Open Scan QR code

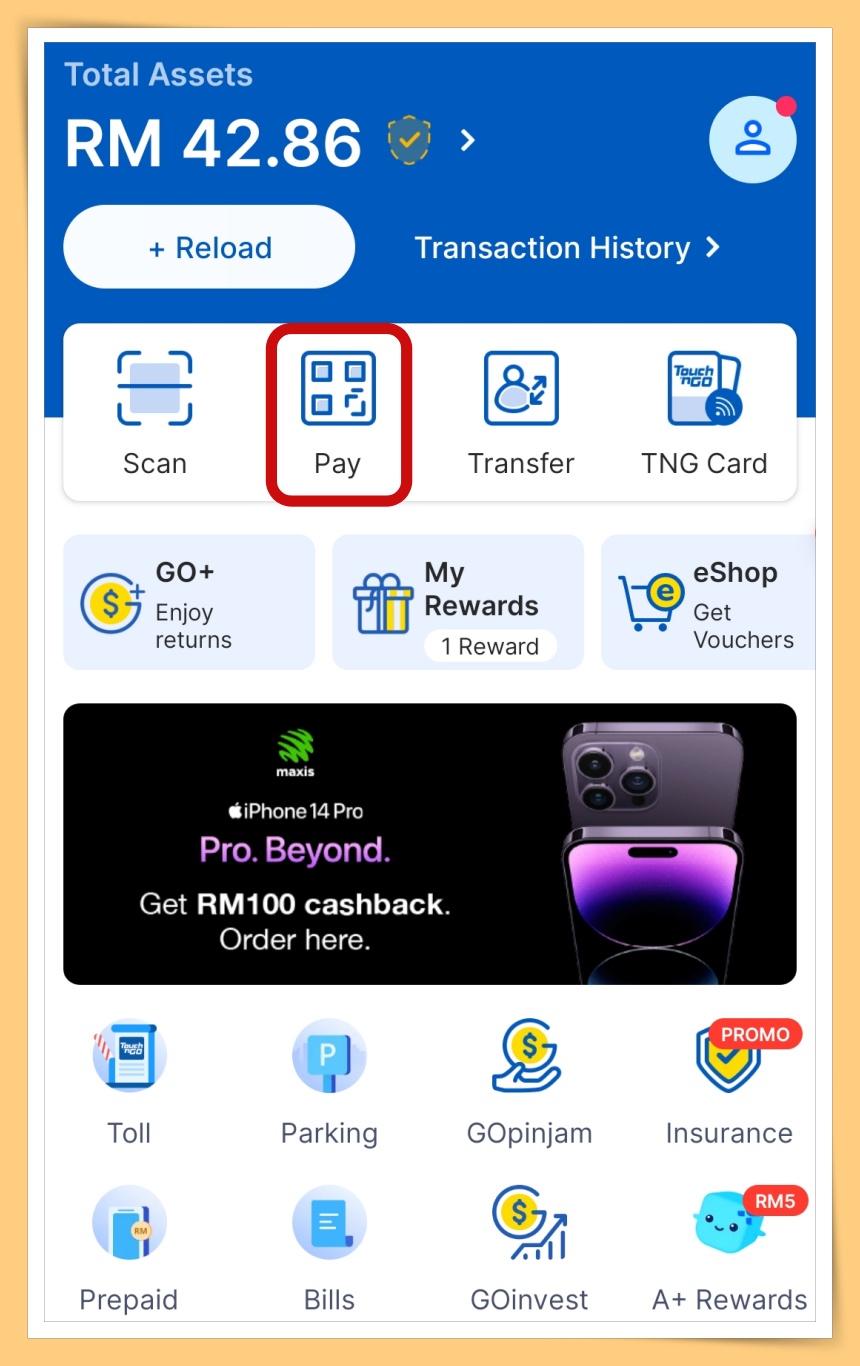point(155,412)
